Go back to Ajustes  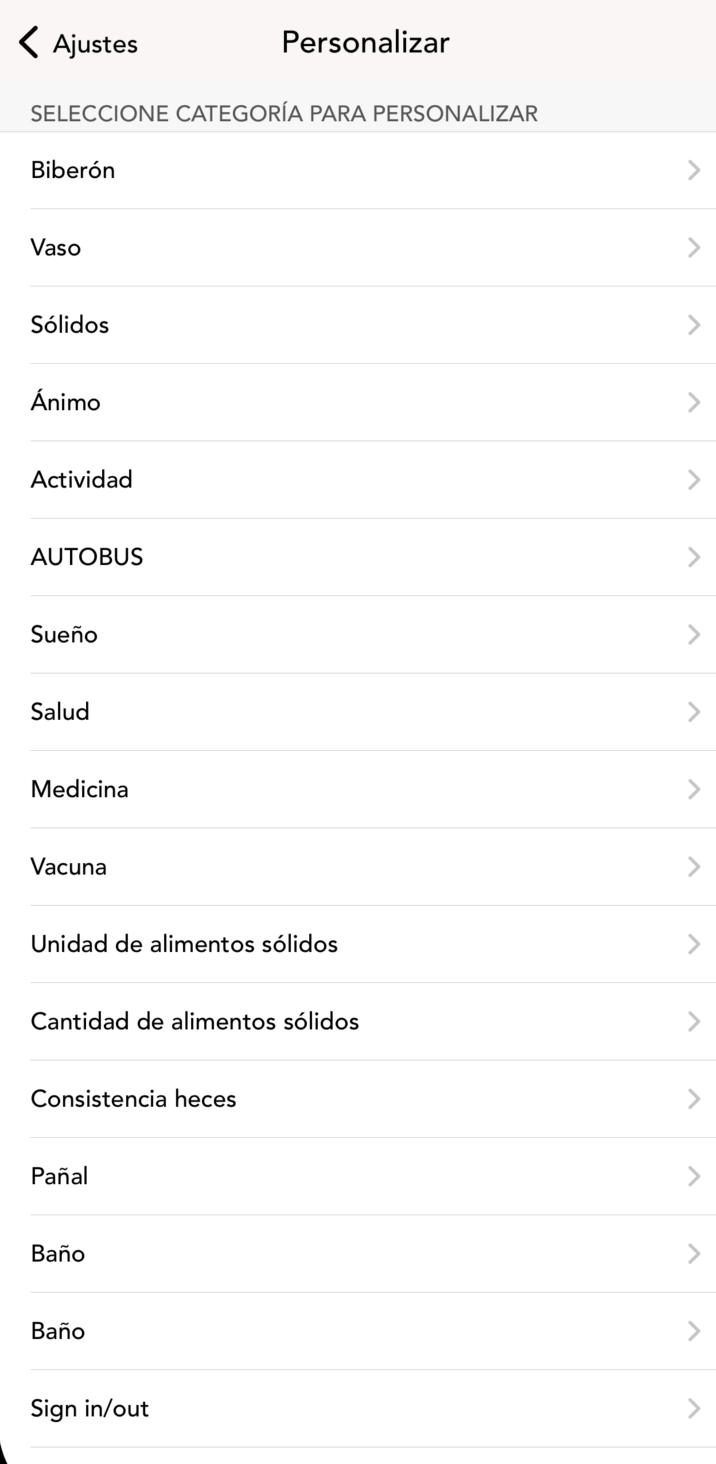point(78,44)
